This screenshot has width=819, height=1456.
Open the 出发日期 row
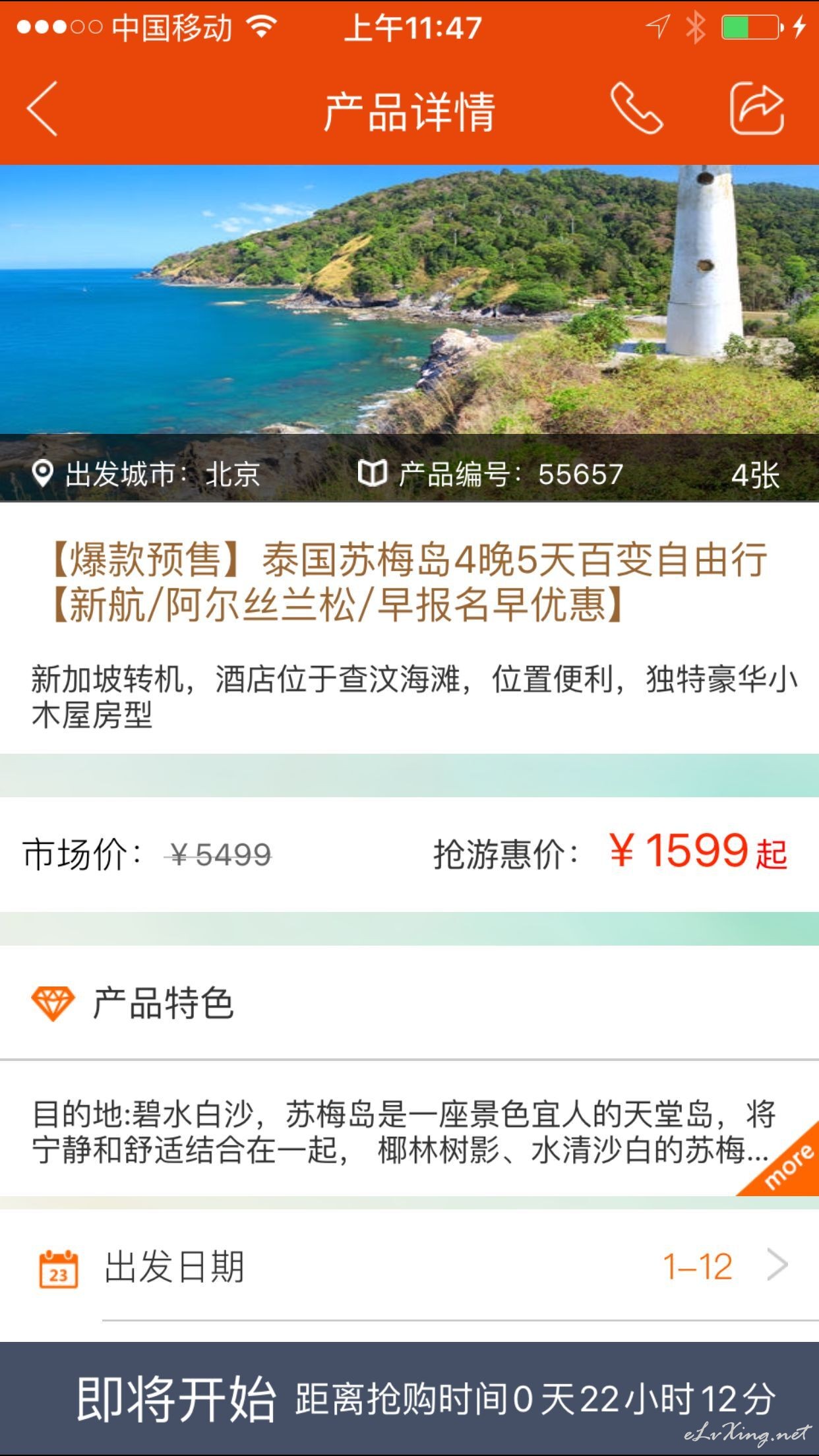(409, 1266)
